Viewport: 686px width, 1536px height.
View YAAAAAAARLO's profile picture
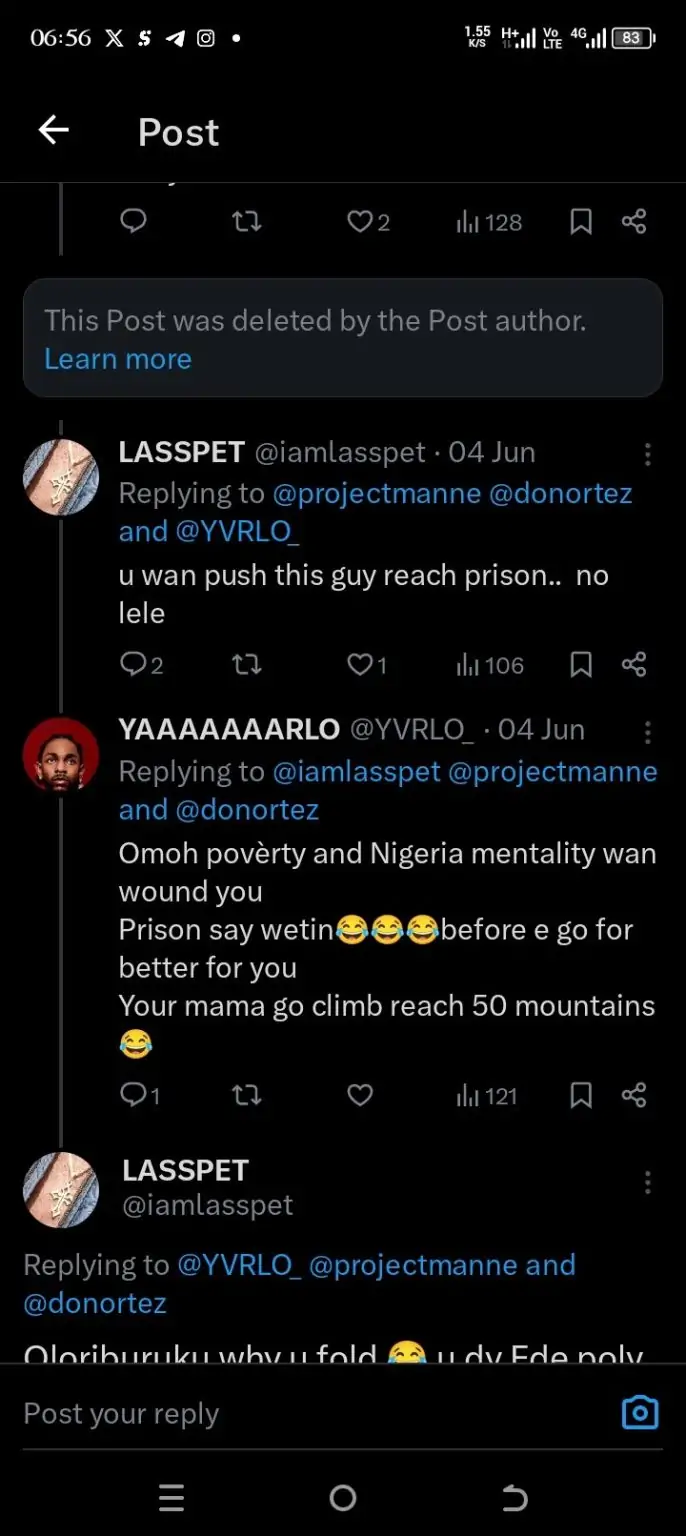coord(61,755)
